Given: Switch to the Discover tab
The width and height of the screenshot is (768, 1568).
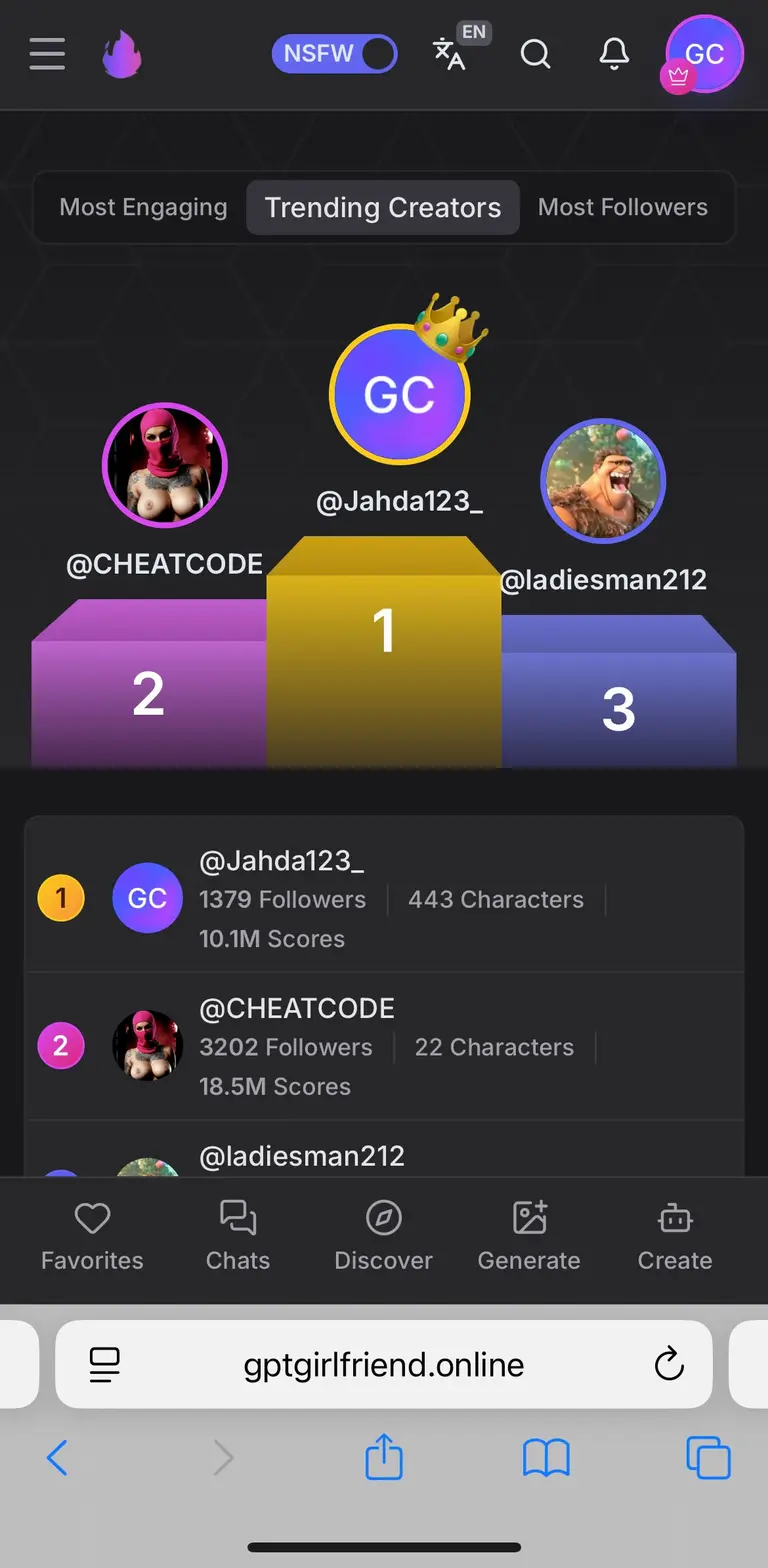Looking at the screenshot, I should click(384, 1236).
